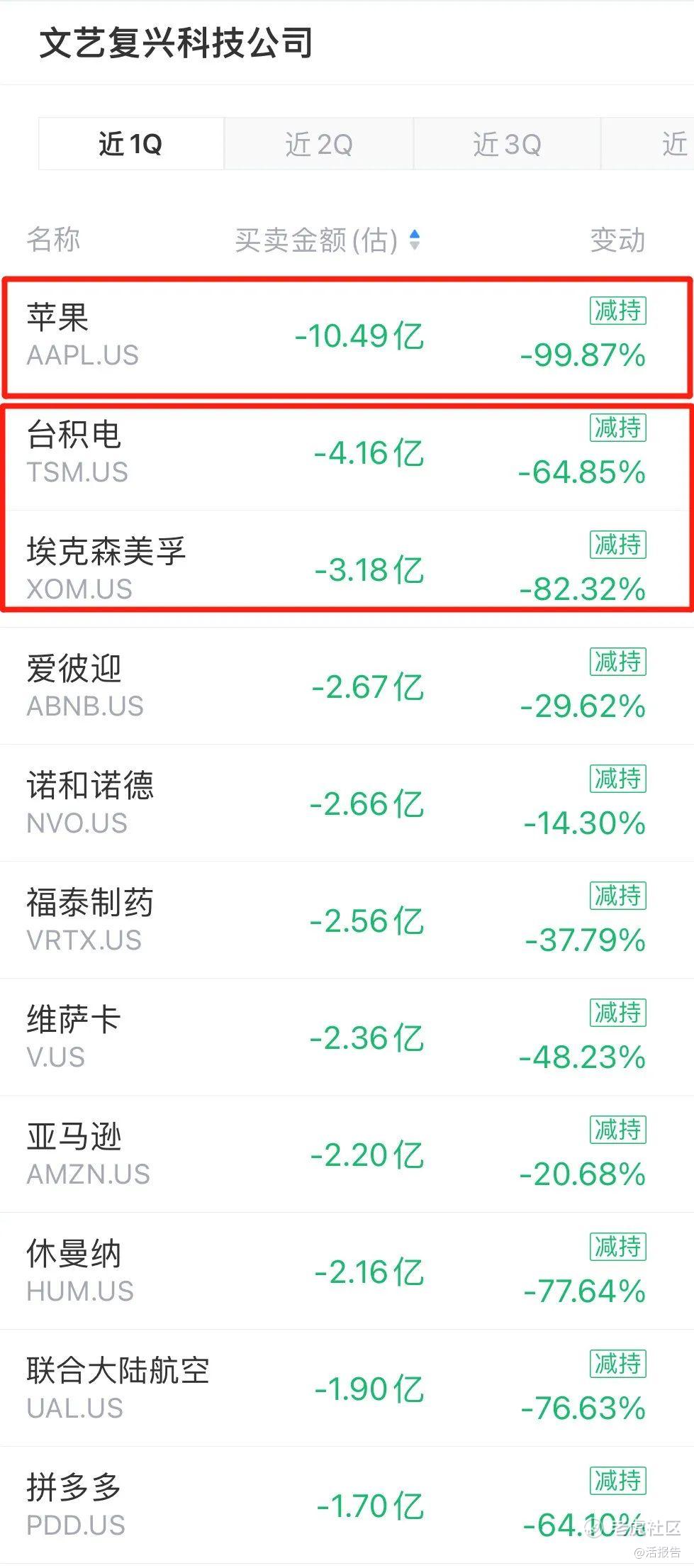Viewport: 694px width, 1568px height.
Task: Tap the 诺和诺德 NVO.US row
Action: (x=347, y=804)
